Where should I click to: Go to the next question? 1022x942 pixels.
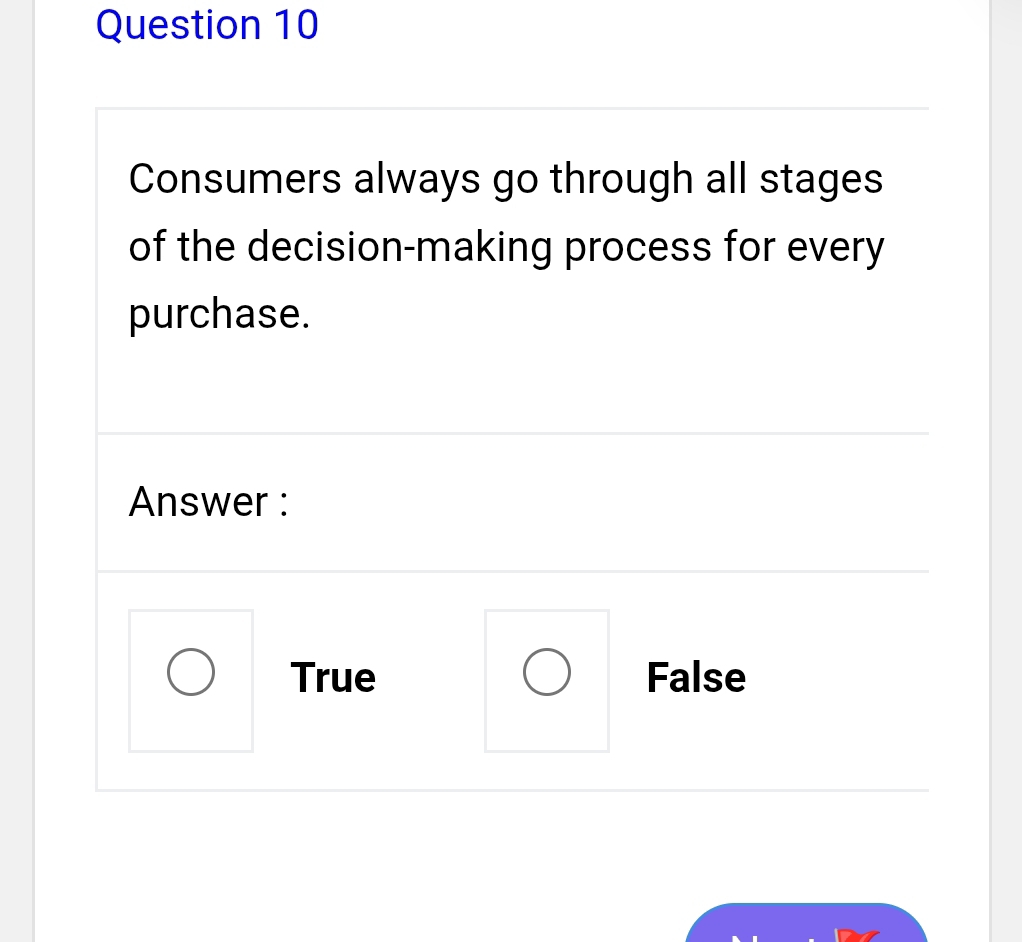pyautogui.click(x=806, y=926)
